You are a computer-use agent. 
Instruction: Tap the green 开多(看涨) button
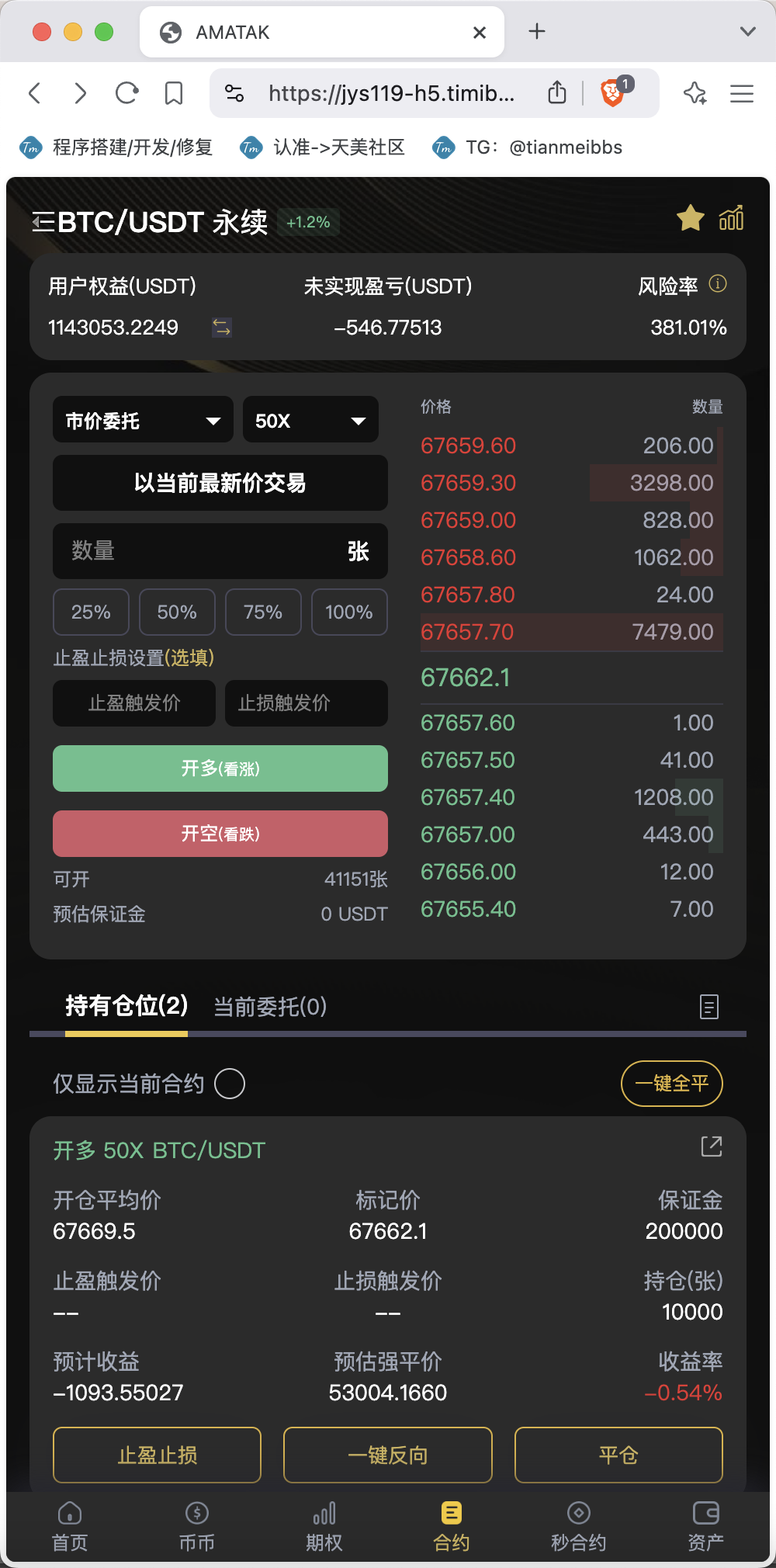click(220, 768)
